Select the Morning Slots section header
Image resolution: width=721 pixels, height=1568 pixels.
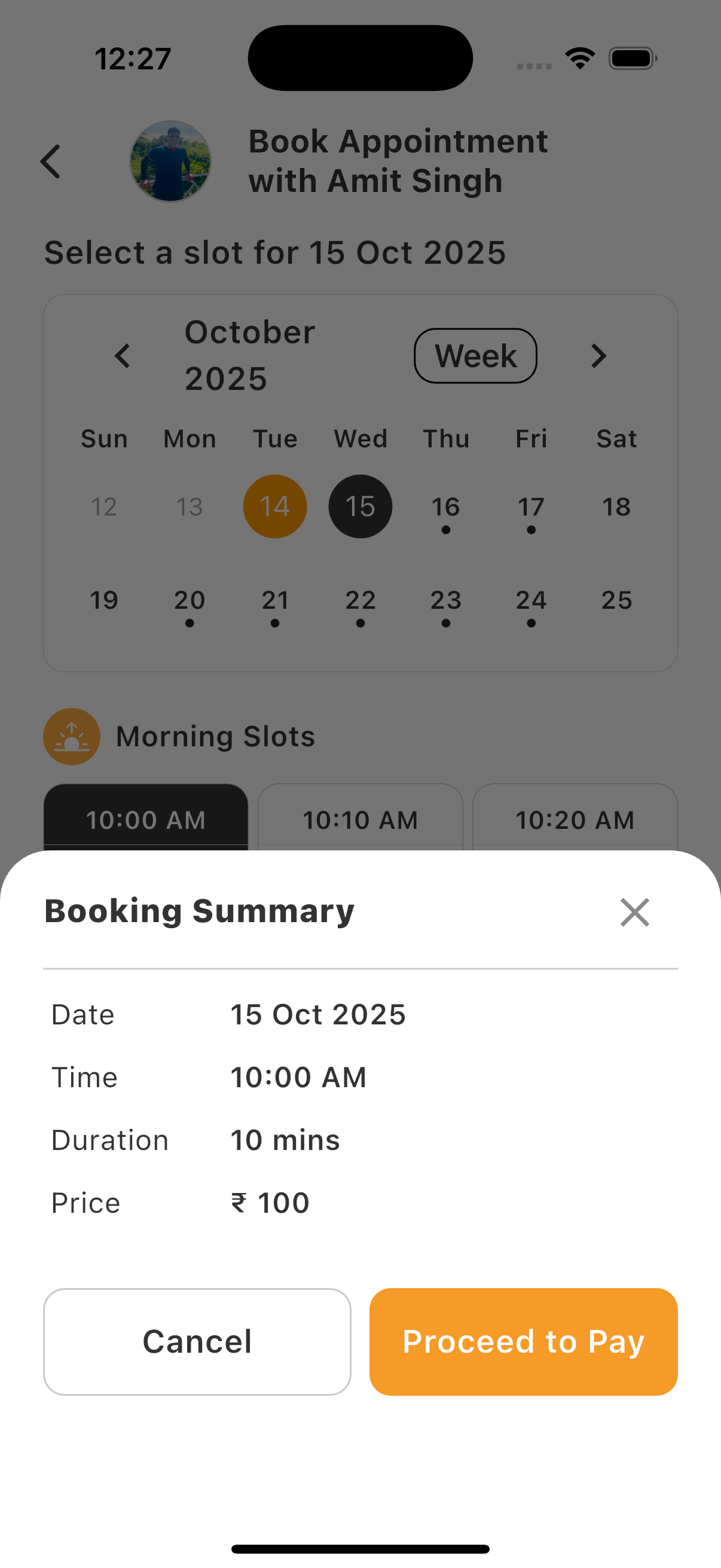(x=215, y=736)
